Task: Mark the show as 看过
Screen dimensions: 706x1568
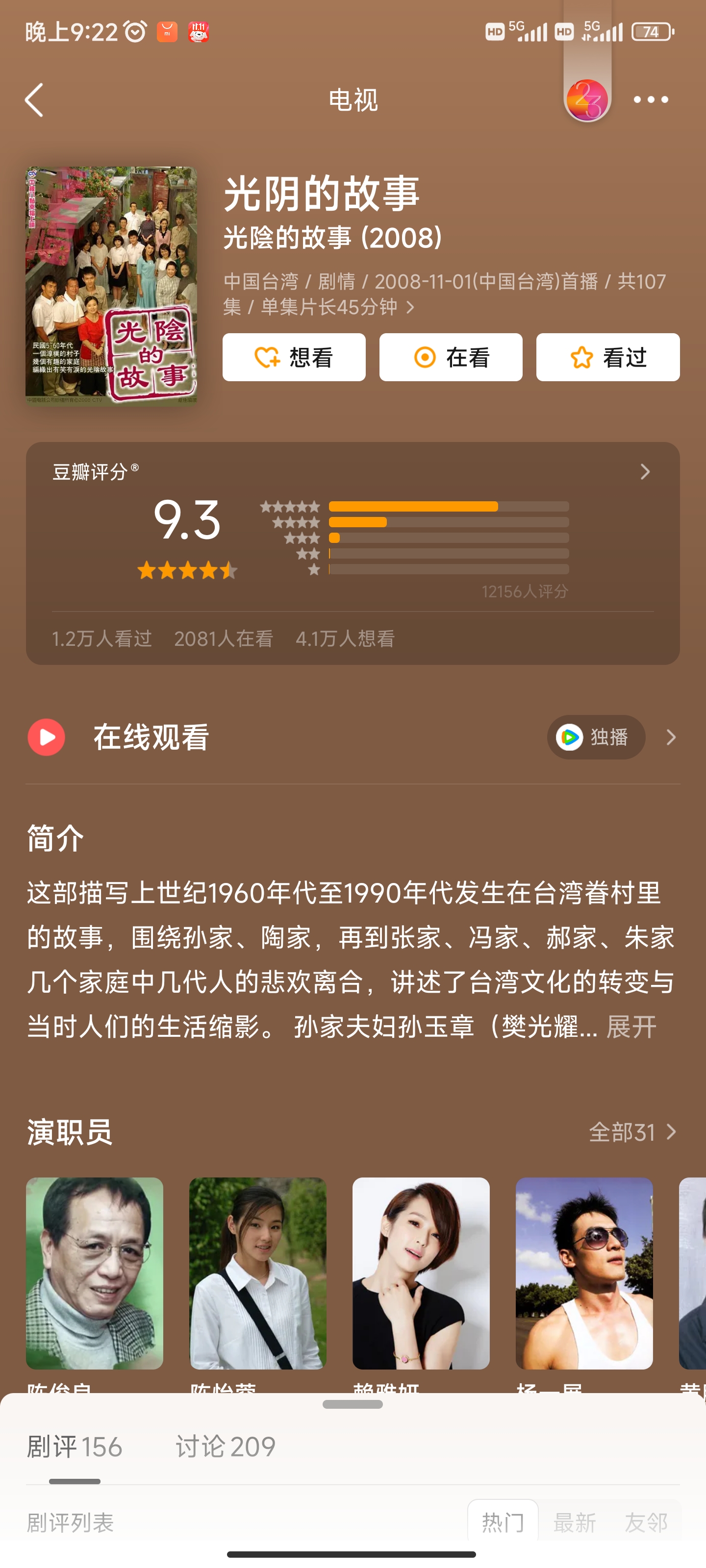Action: (x=607, y=357)
